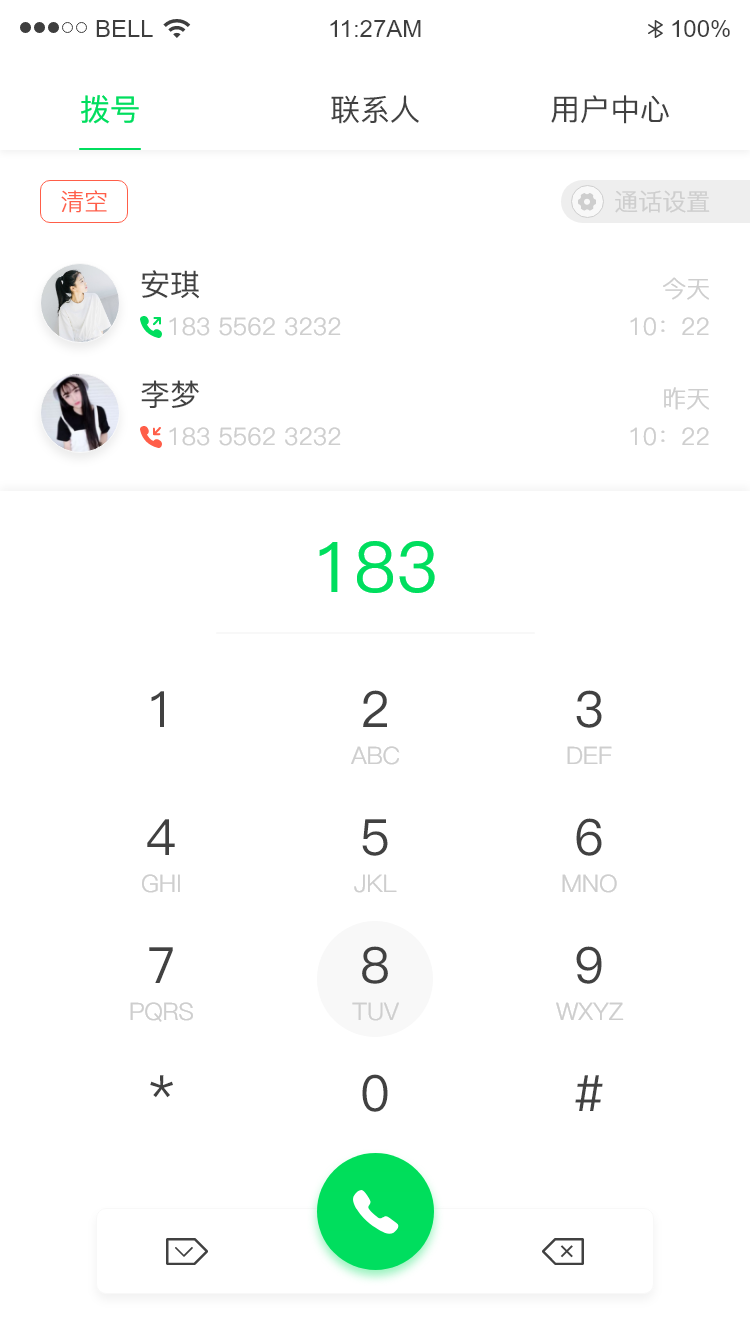750x1334 pixels.
Task: Open the call record for 李梦
Action: [x=375, y=414]
